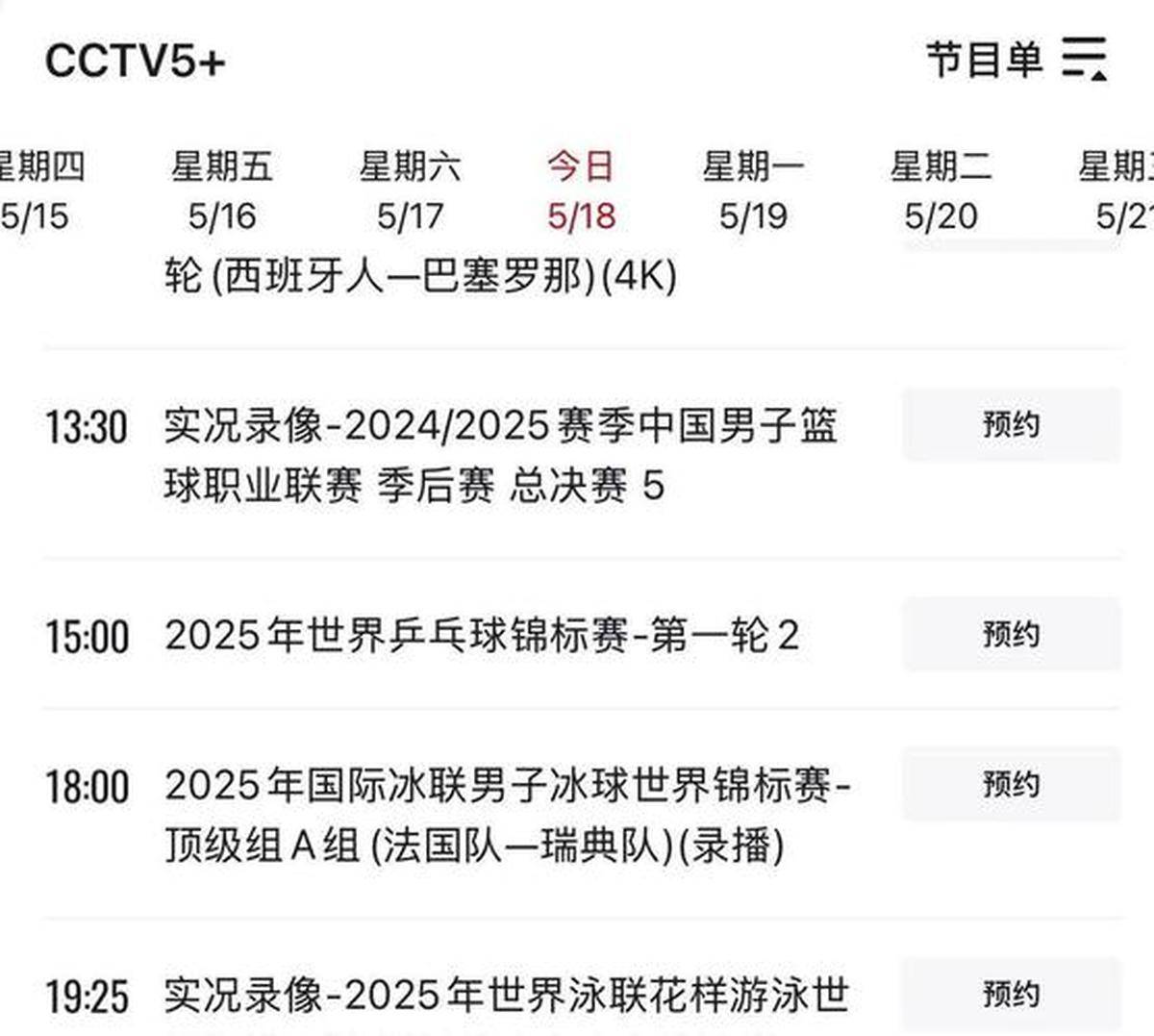1154x1036 pixels.
Task: Select 星期四 5/15 date tab
Action: point(37,190)
